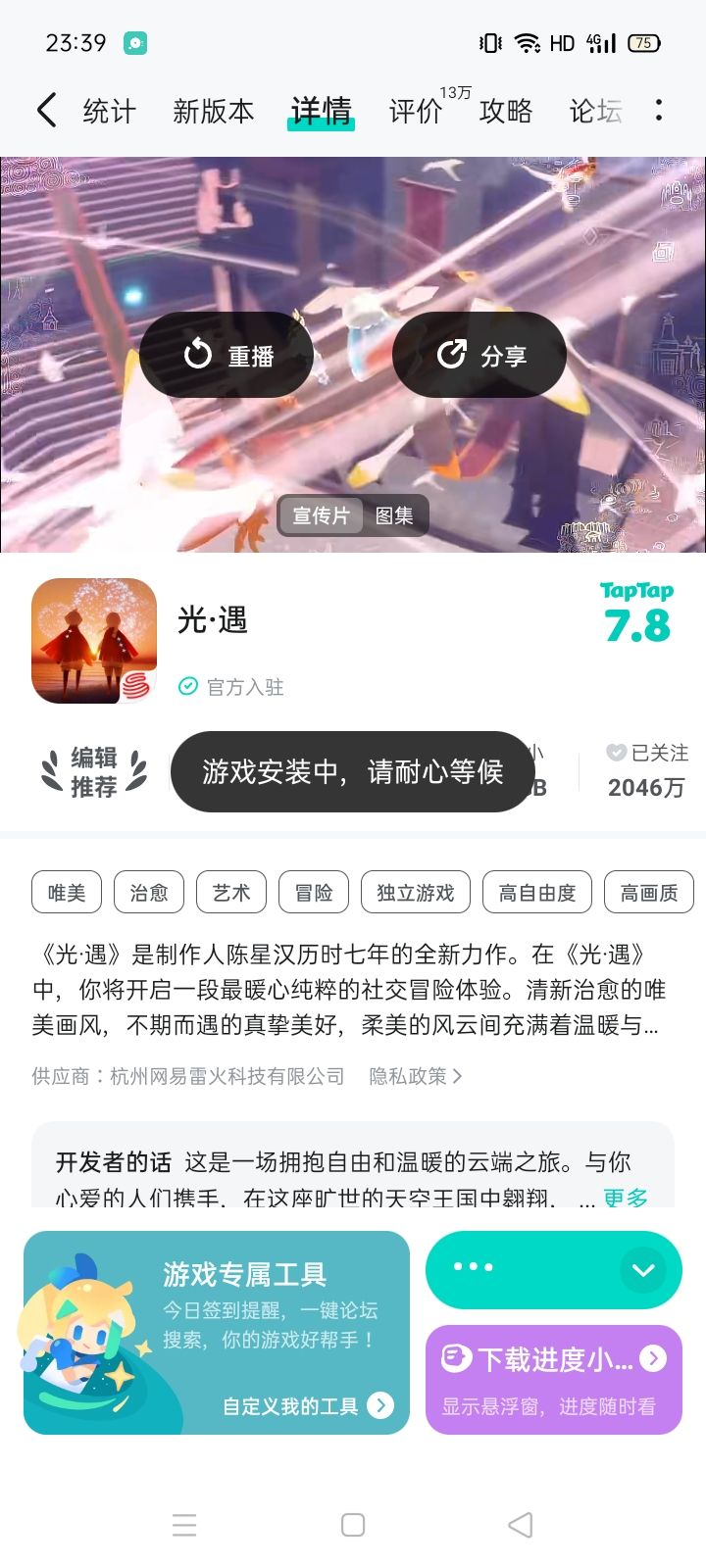Open the overflow menu with three dots
This screenshot has width=706, height=1568.
pos(658,111)
